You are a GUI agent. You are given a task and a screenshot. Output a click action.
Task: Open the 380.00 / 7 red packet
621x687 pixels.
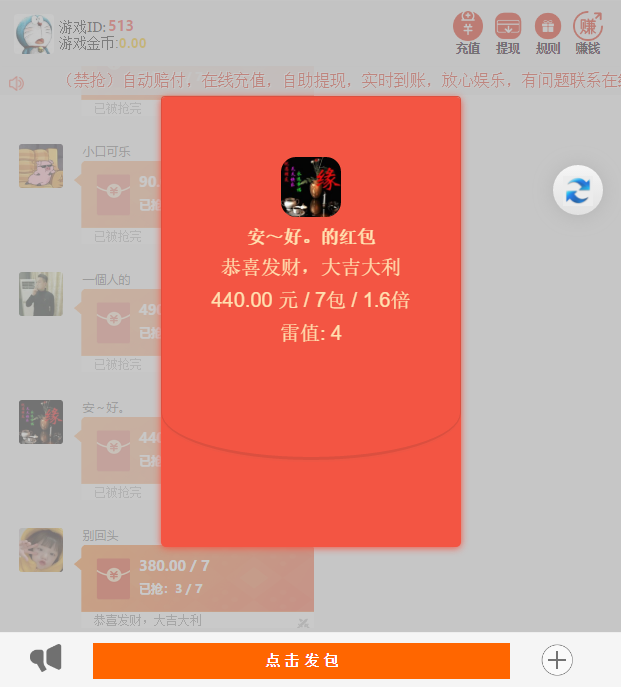197,577
